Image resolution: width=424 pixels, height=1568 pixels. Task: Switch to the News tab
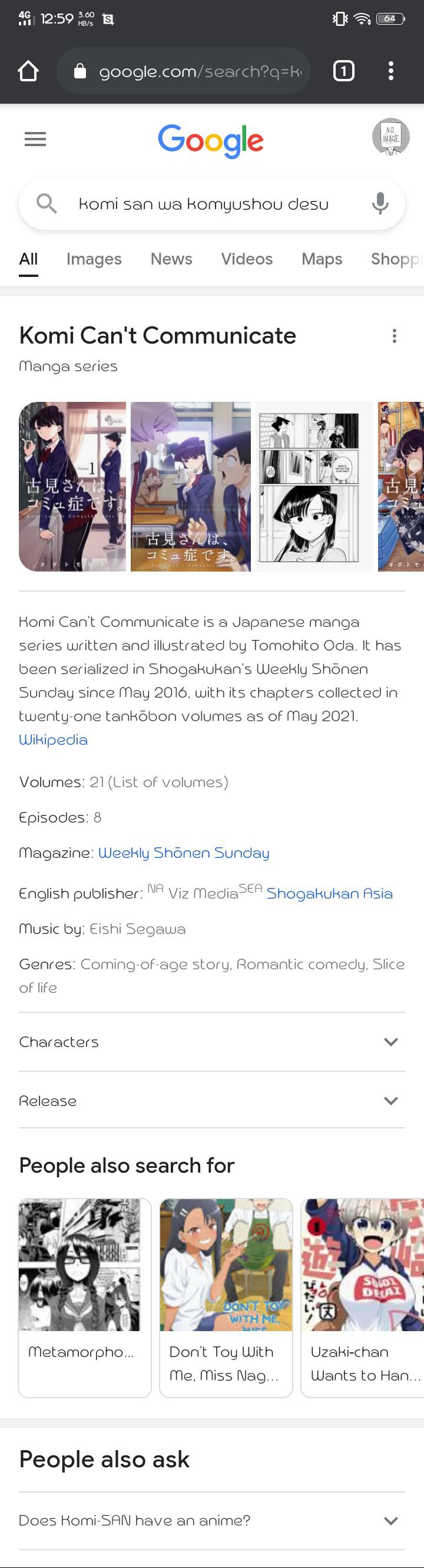pos(171,259)
